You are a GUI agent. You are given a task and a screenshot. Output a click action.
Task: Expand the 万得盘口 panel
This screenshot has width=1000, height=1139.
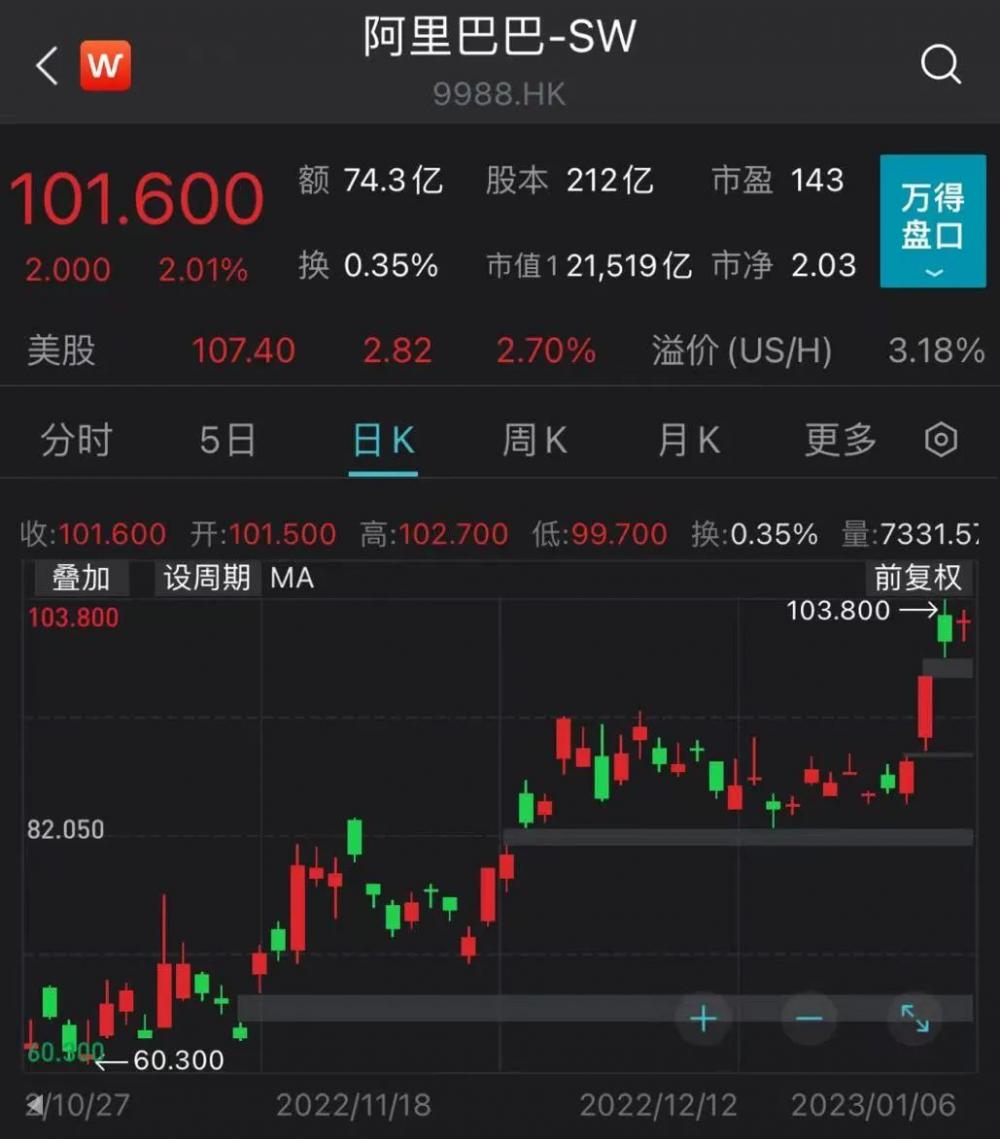(932, 221)
